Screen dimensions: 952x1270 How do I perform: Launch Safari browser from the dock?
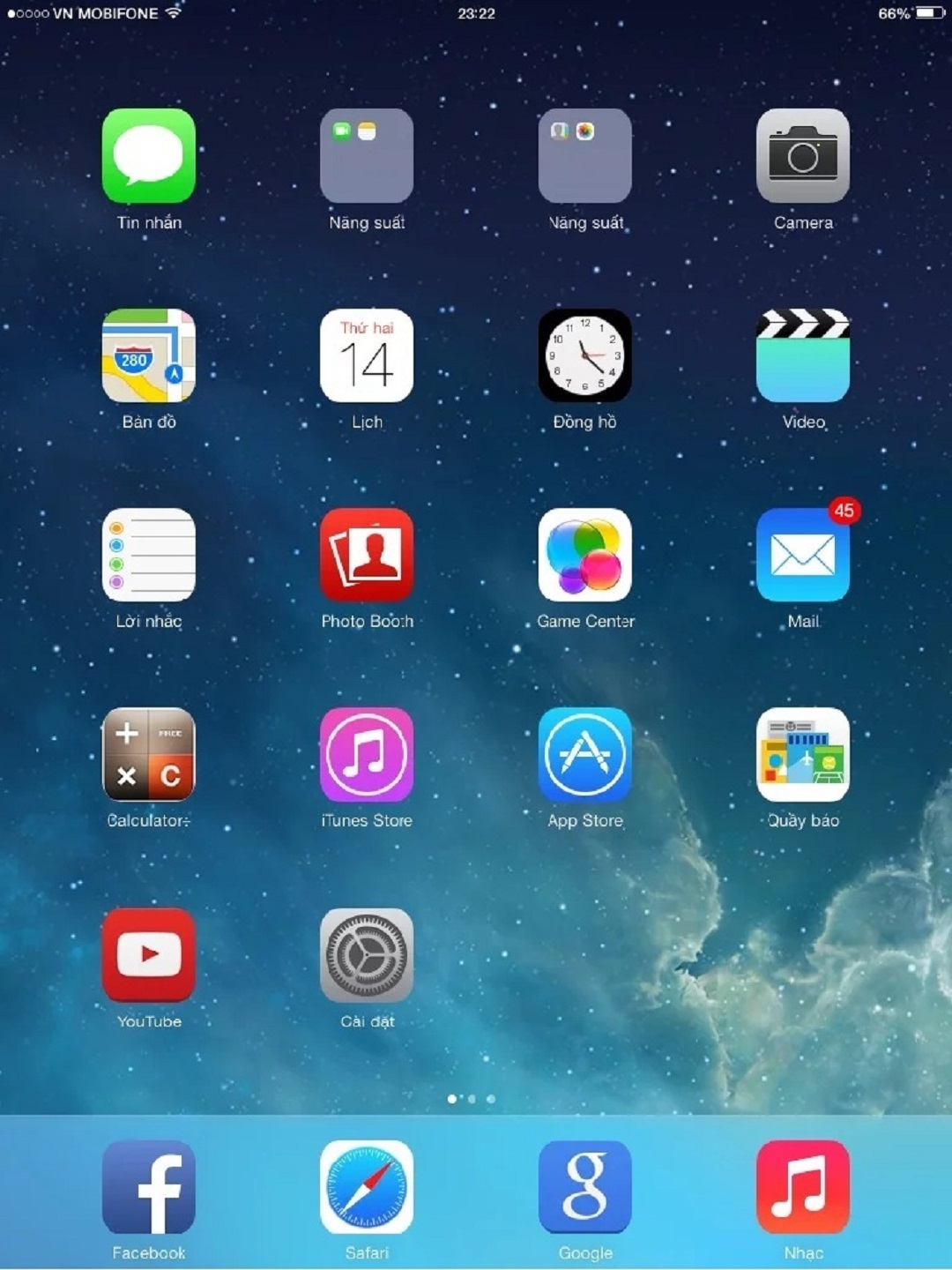click(x=367, y=1186)
